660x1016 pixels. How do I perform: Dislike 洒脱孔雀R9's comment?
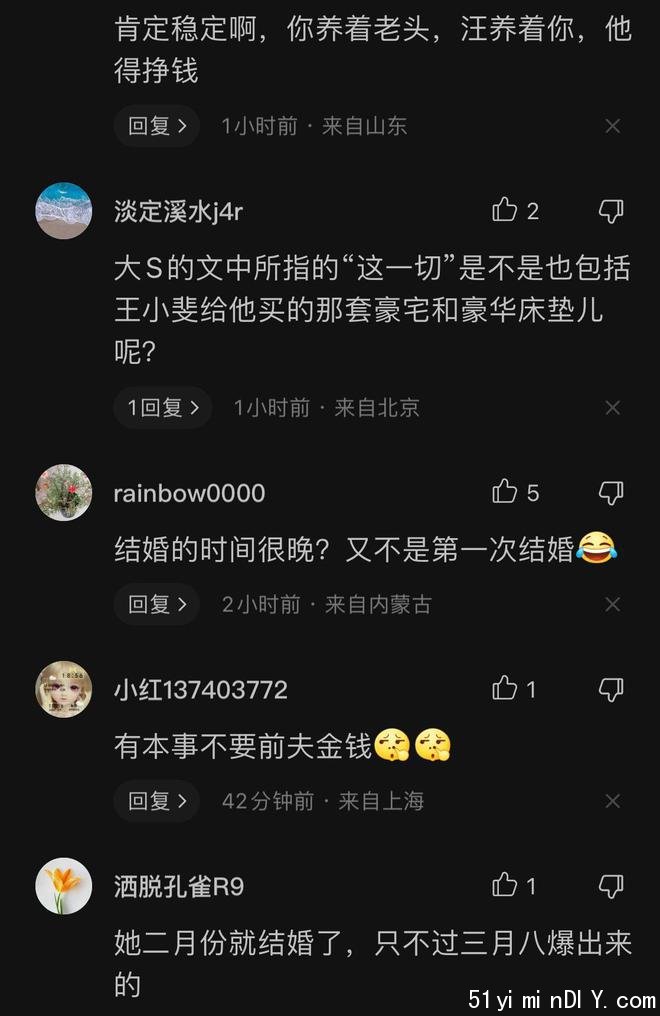point(610,886)
